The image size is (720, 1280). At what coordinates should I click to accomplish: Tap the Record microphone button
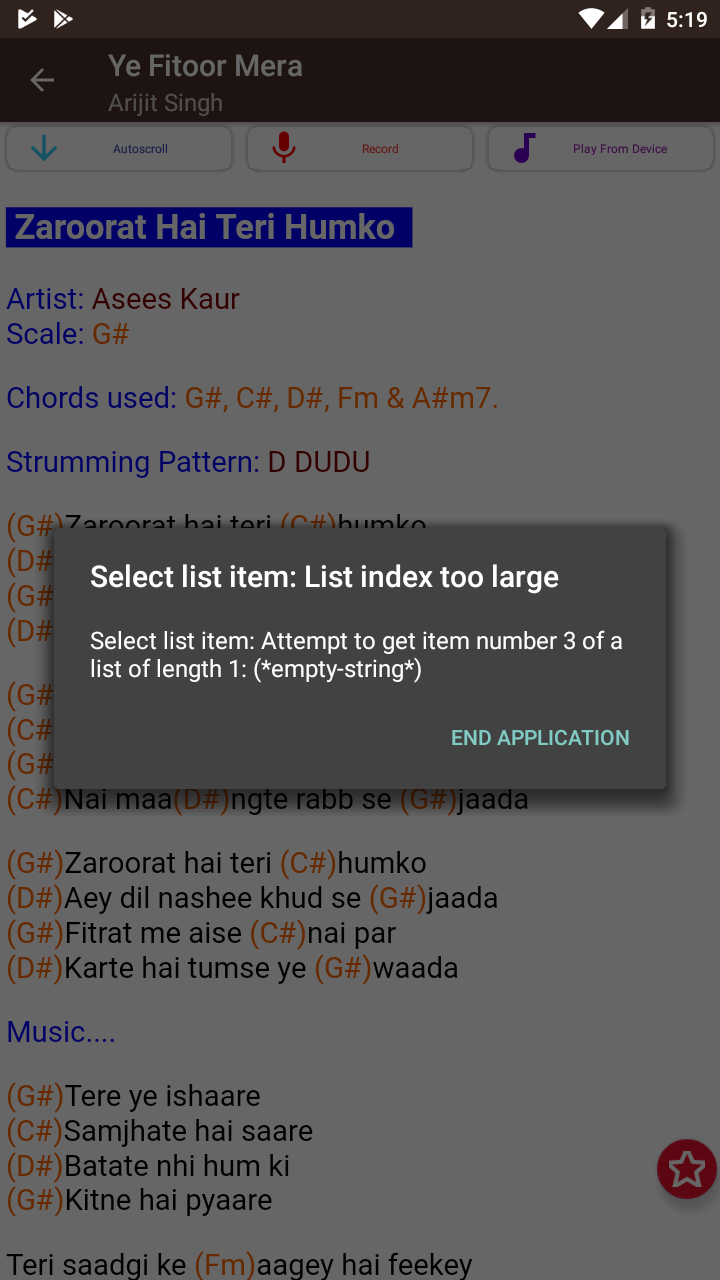tap(359, 149)
